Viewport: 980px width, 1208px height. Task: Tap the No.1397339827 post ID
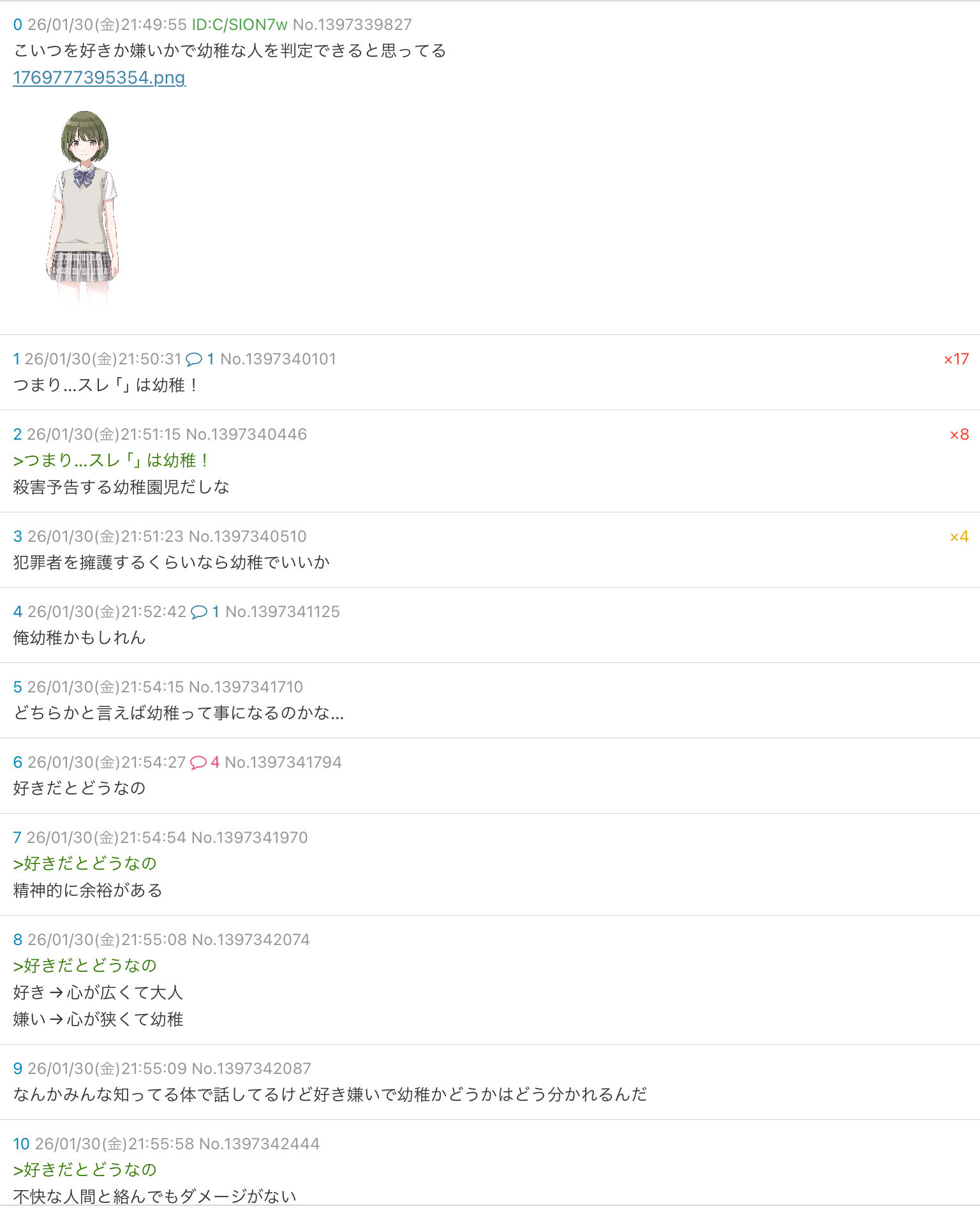tap(352, 25)
